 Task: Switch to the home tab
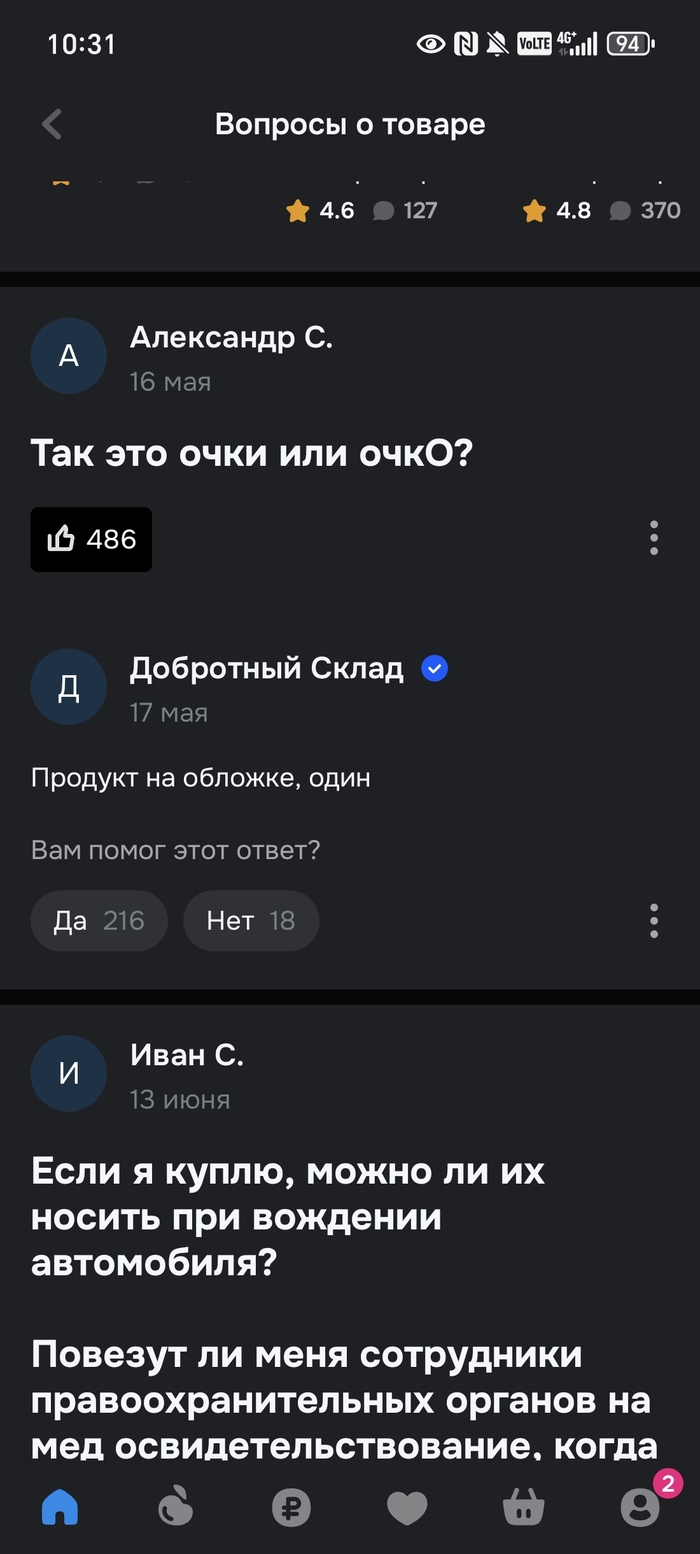(60, 1506)
